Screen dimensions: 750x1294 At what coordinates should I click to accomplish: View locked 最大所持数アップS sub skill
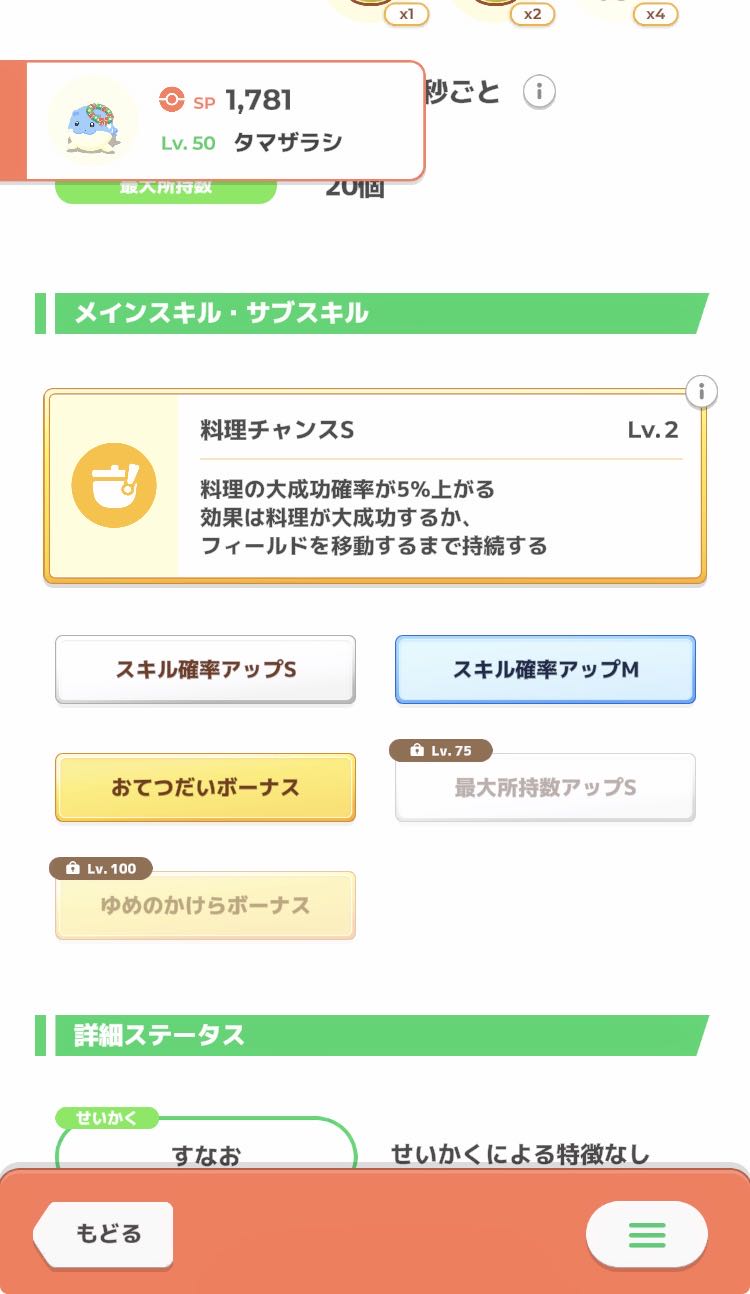[x=545, y=787]
